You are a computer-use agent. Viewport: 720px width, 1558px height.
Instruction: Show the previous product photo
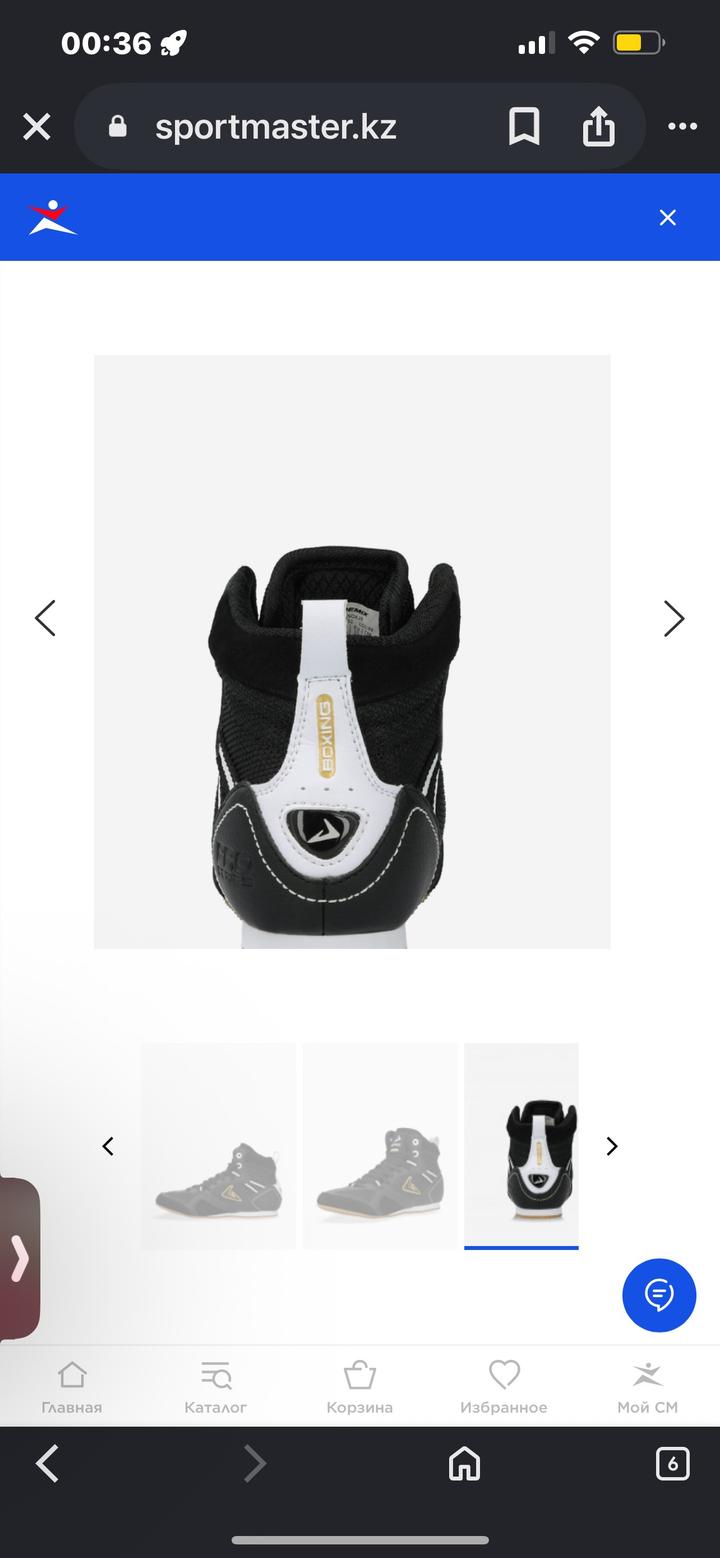point(45,619)
